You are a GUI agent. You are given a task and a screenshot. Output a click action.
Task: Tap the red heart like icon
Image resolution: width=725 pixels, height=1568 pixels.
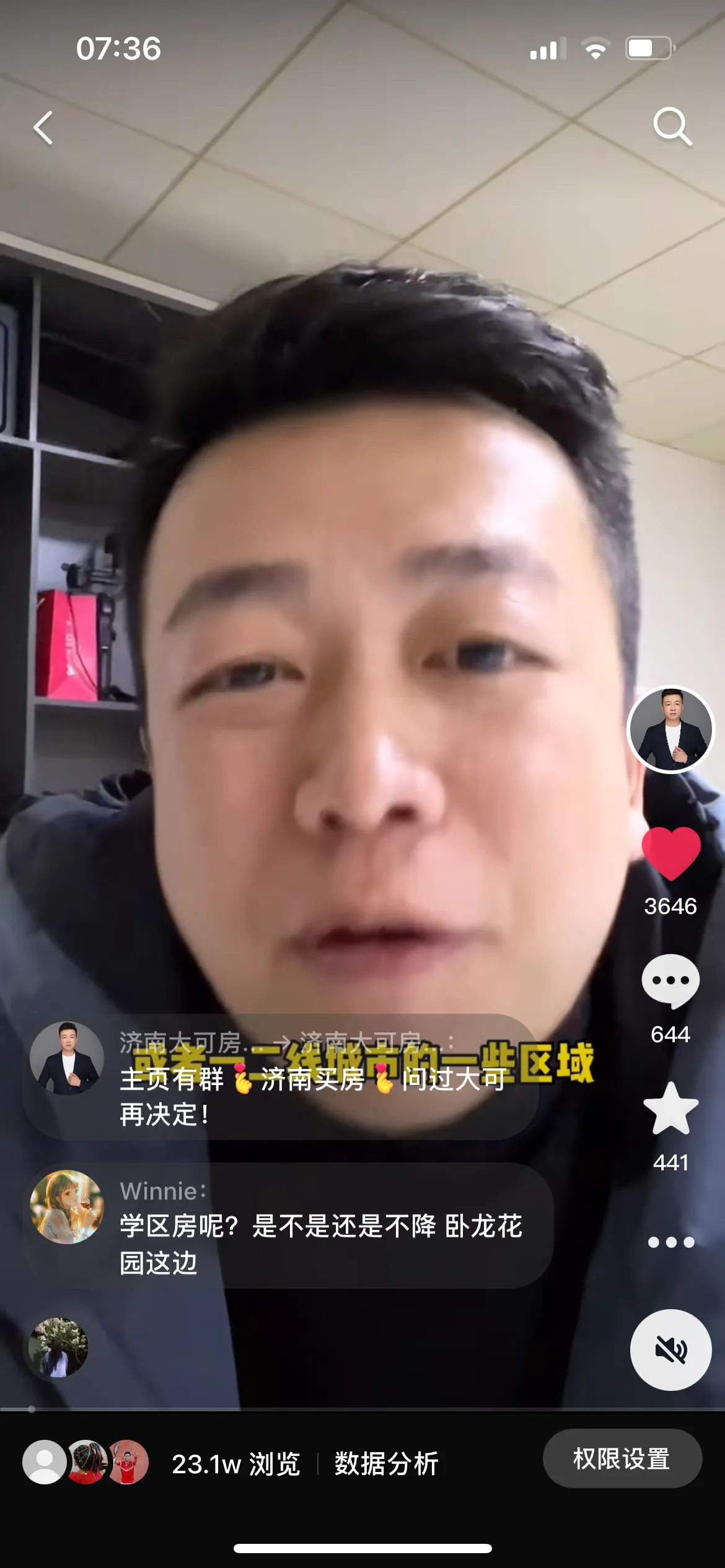click(x=670, y=853)
